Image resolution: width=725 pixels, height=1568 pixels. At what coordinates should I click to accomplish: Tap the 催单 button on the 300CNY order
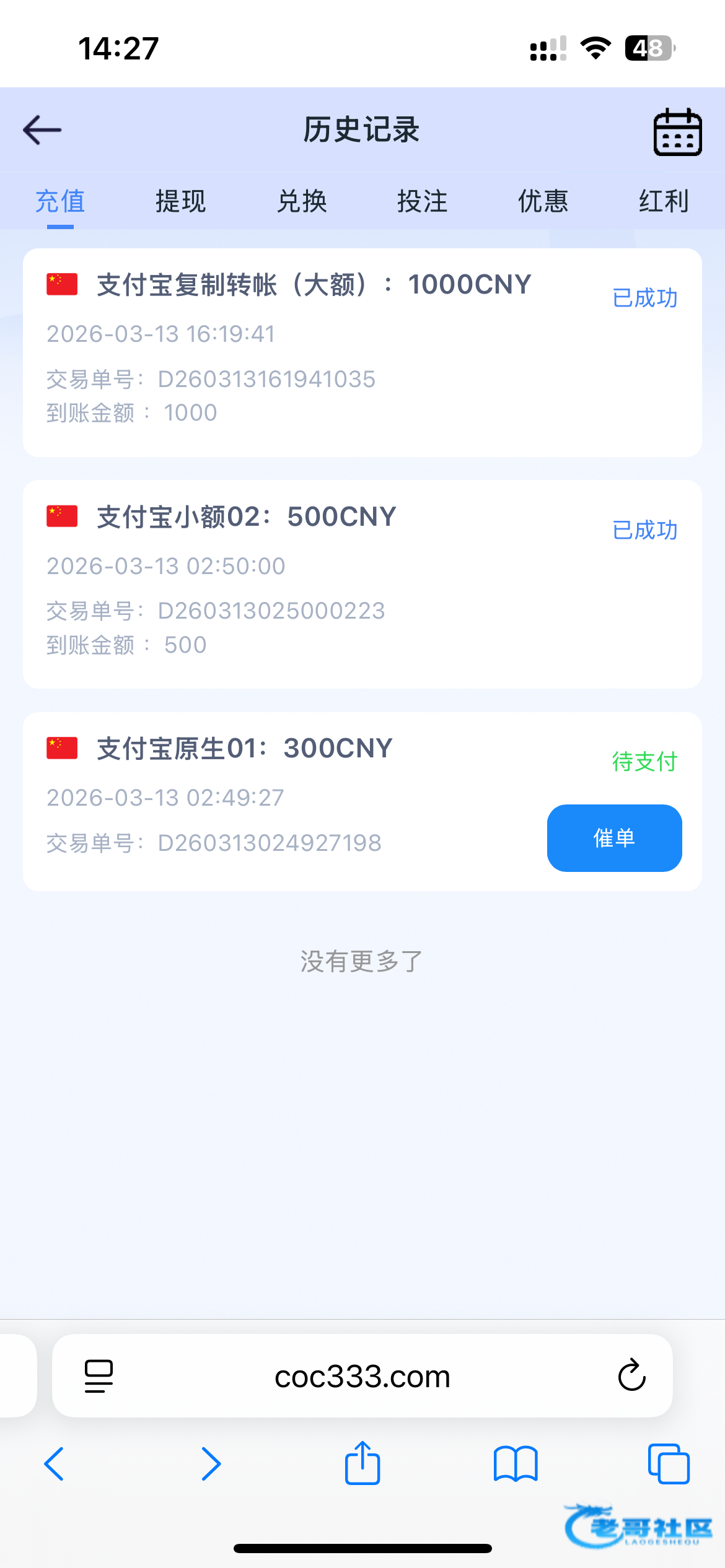(614, 838)
